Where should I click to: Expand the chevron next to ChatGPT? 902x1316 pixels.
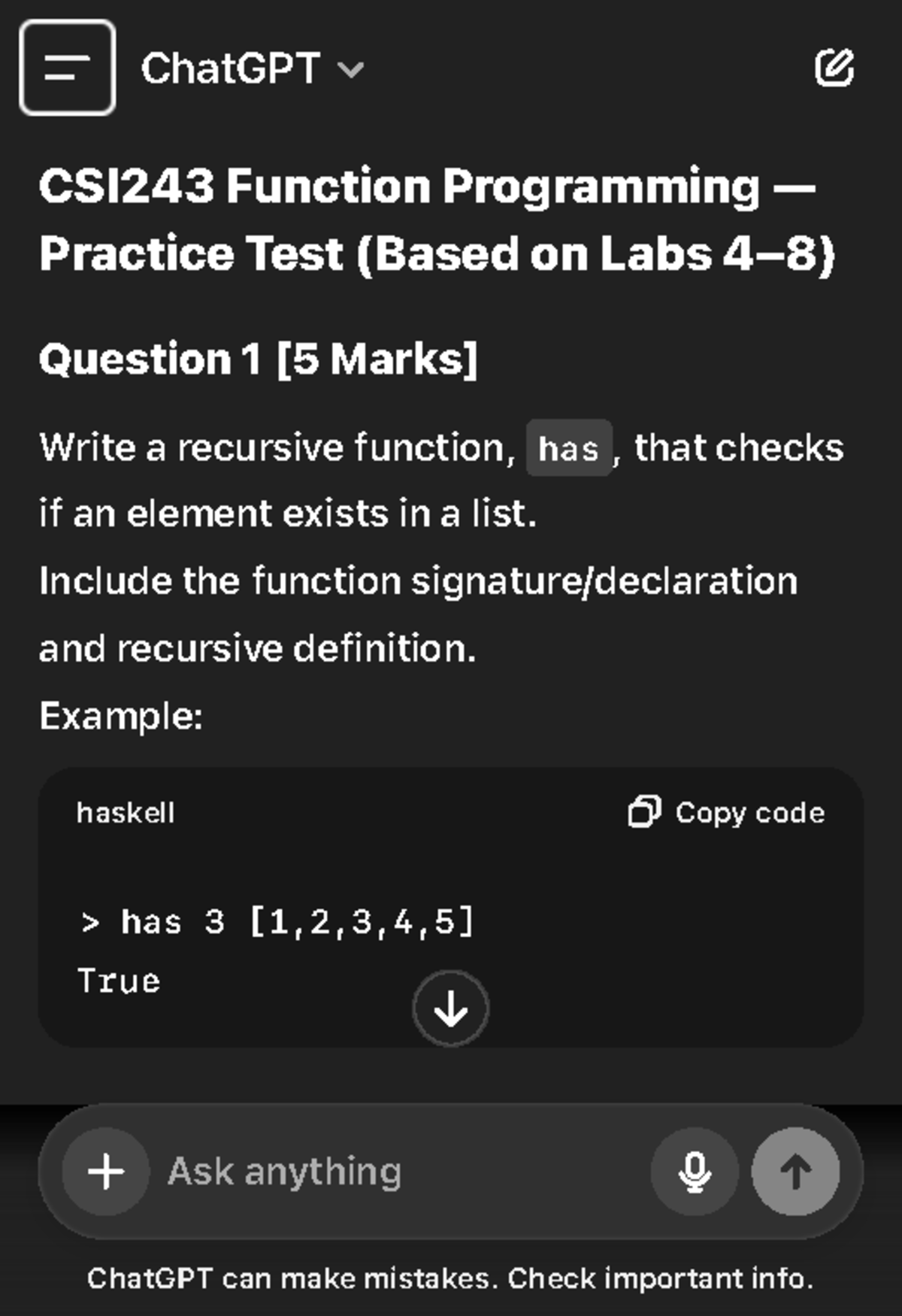click(x=350, y=71)
